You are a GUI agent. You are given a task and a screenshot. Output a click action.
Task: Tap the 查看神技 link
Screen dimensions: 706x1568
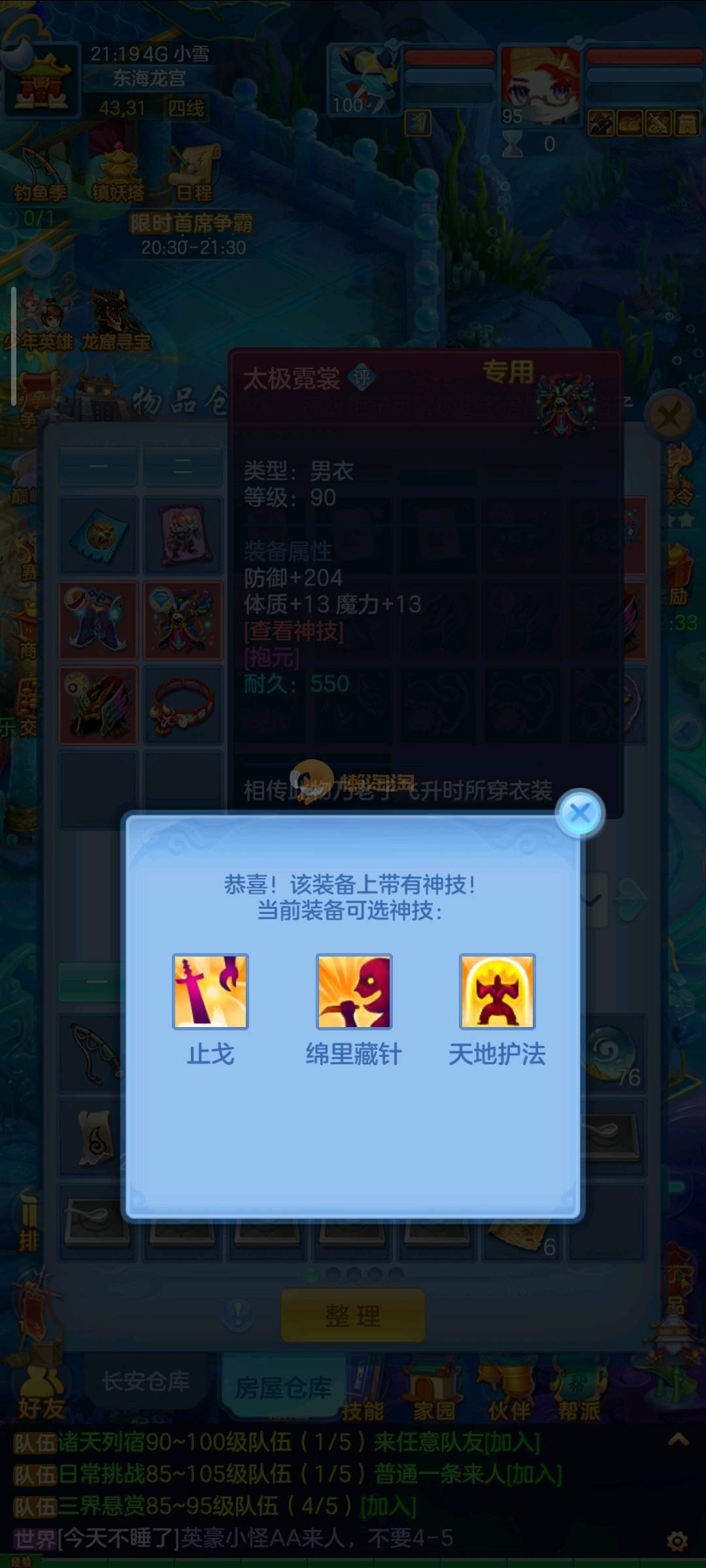pos(294,631)
